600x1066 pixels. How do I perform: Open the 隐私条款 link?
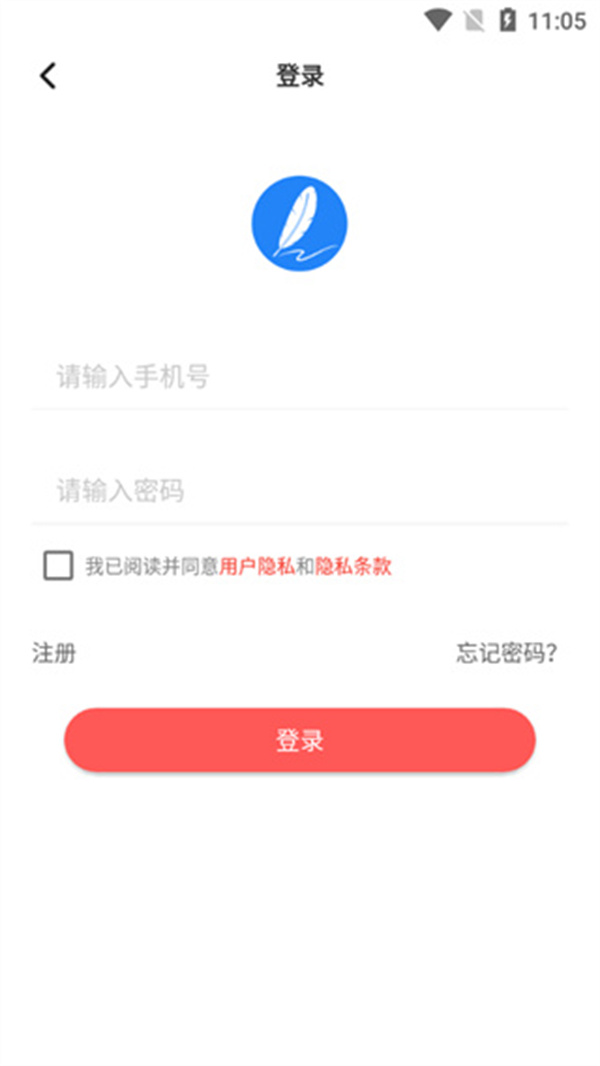click(x=354, y=567)
